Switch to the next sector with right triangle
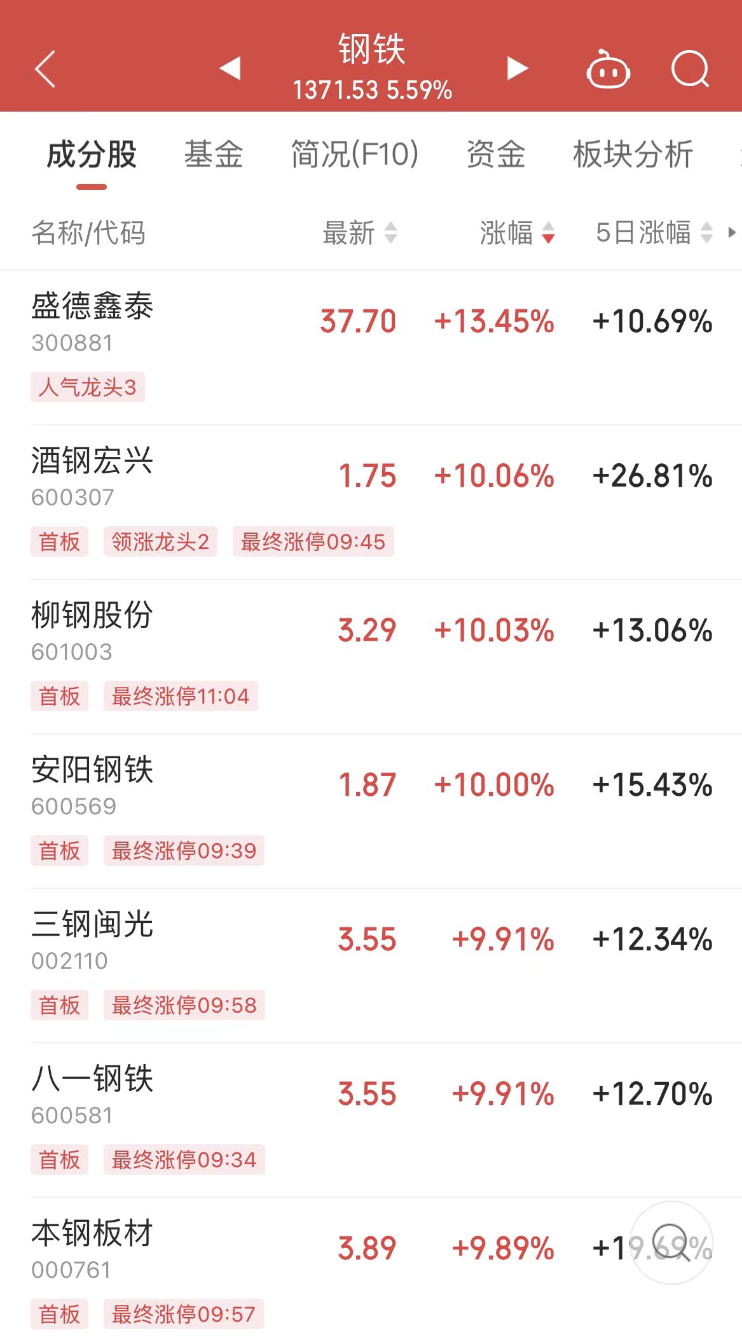Image resolution: width=742 pixels, height=1338 pixels. click(517, 68)
